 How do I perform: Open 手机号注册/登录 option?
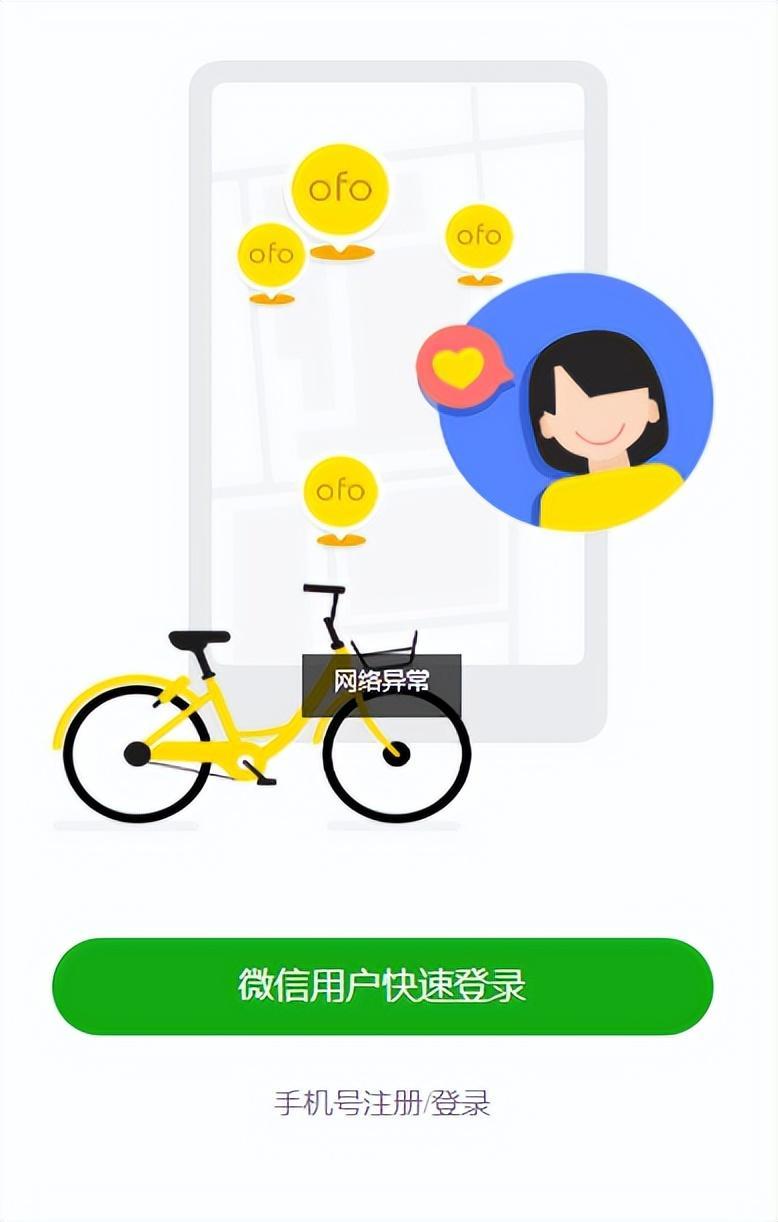[x=382, y=1104]
